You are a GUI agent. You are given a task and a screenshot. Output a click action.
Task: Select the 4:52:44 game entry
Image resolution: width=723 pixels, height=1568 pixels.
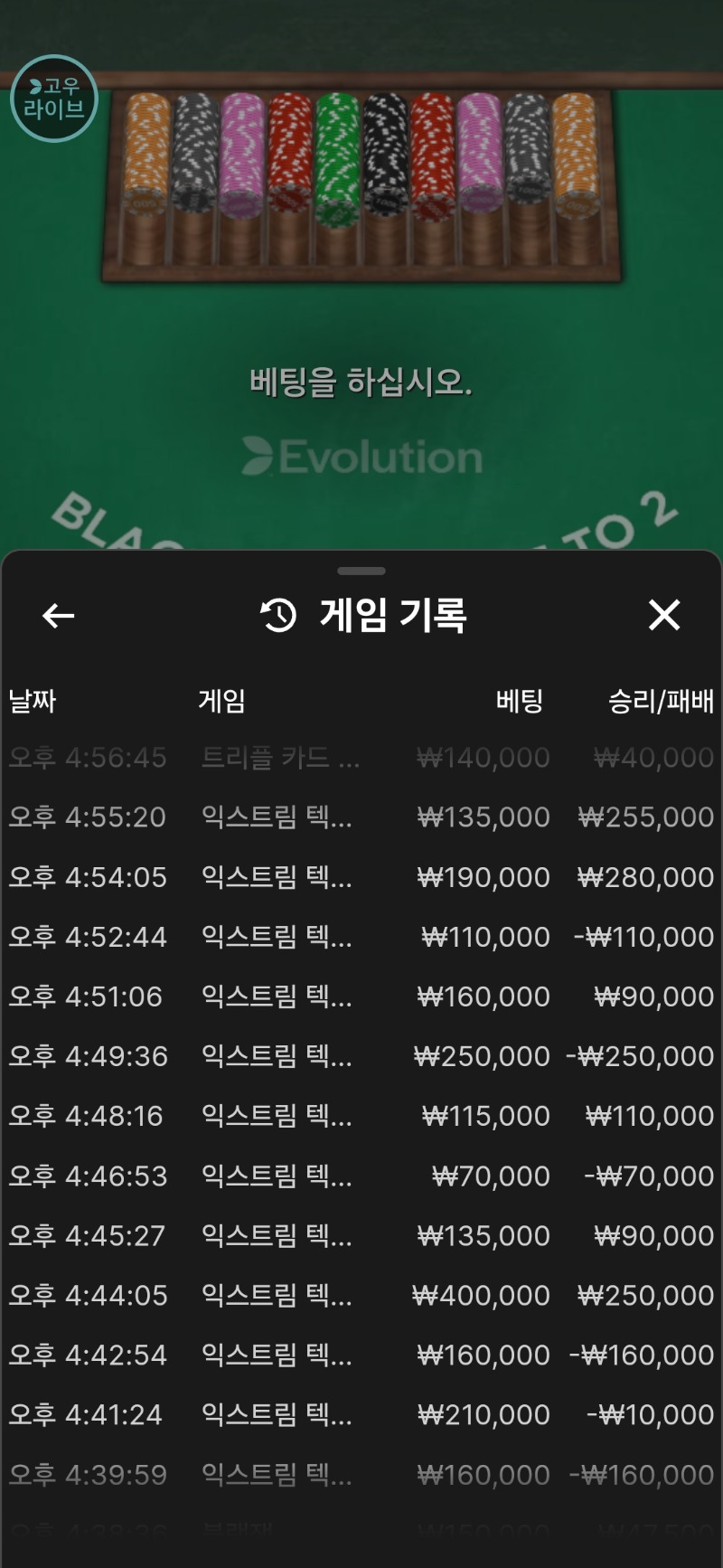361,937
